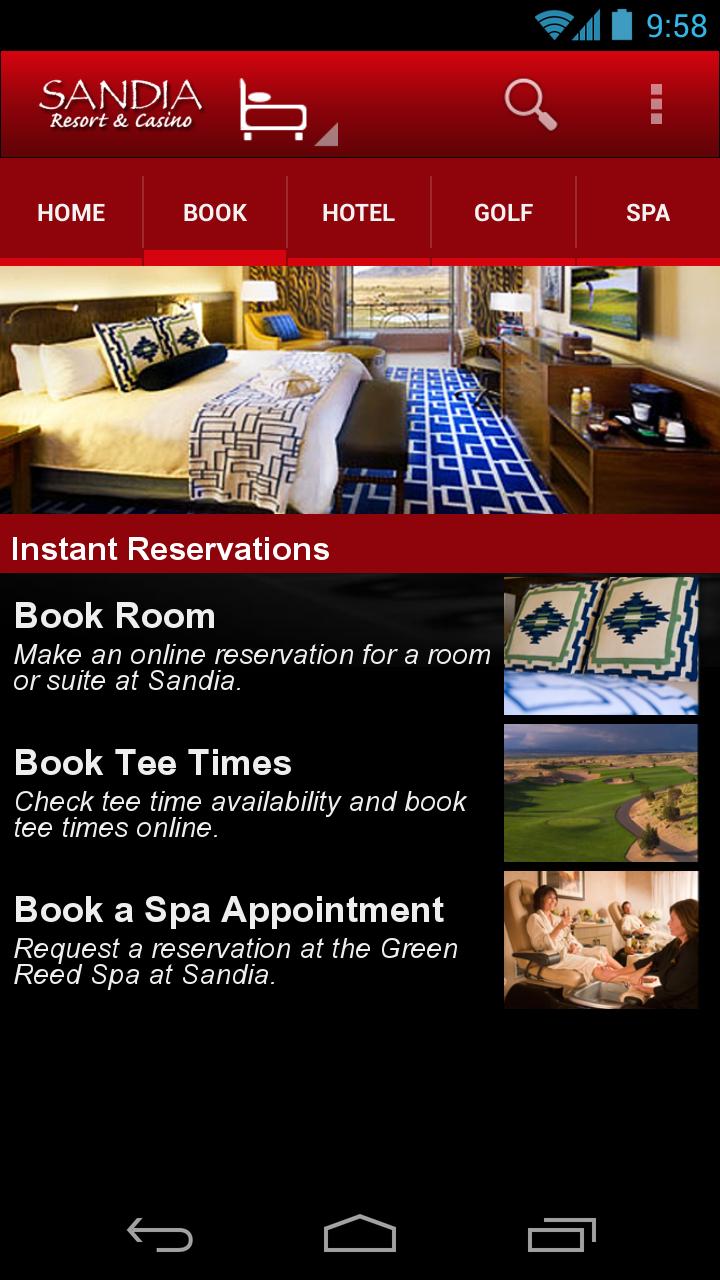720x1280 pixels.
Task: Expand the bed icon dropdown
Action: click(284, 110)
